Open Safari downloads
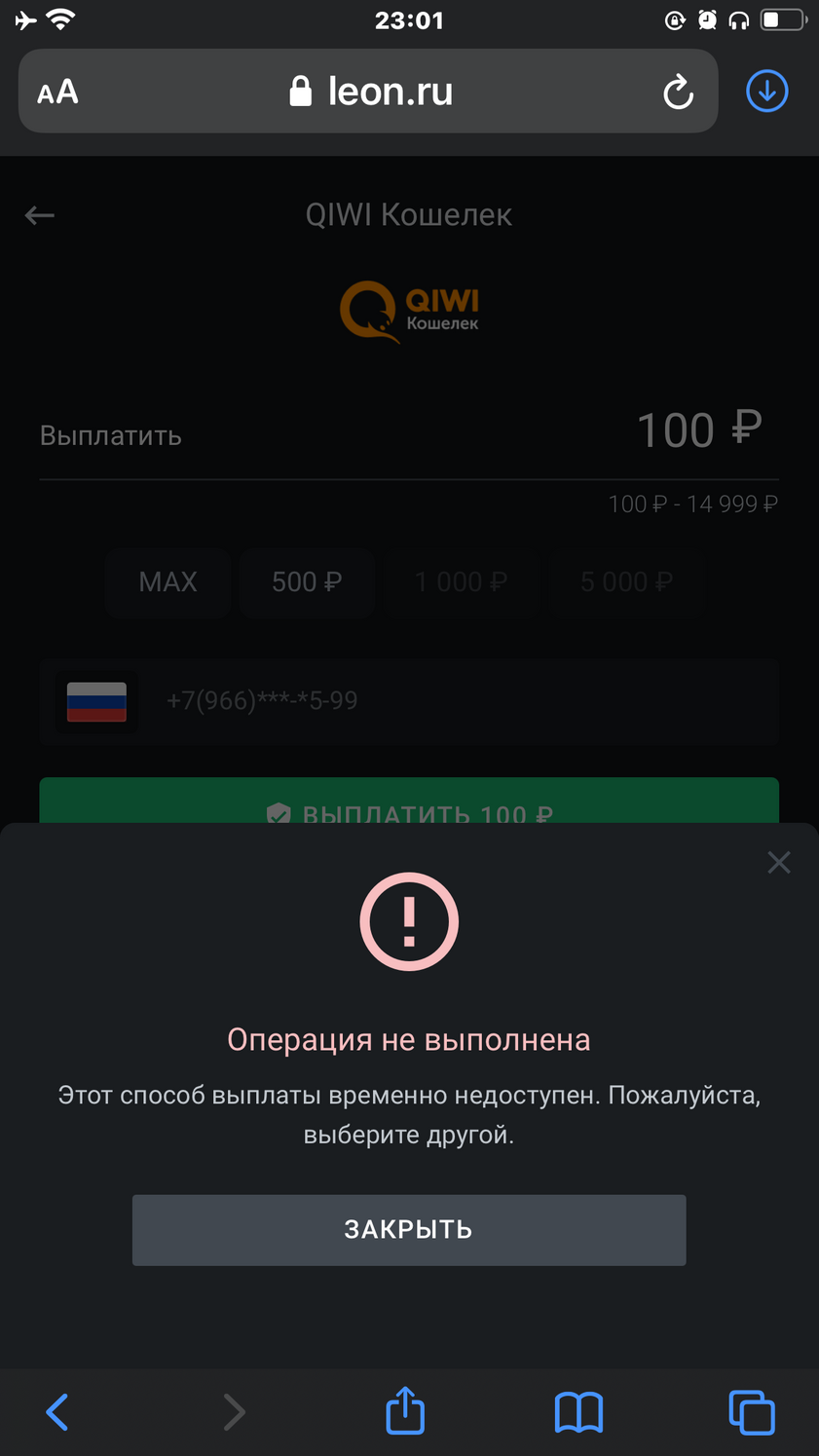This screenshot has width=819, height=1456. click(x=767, y=92)
